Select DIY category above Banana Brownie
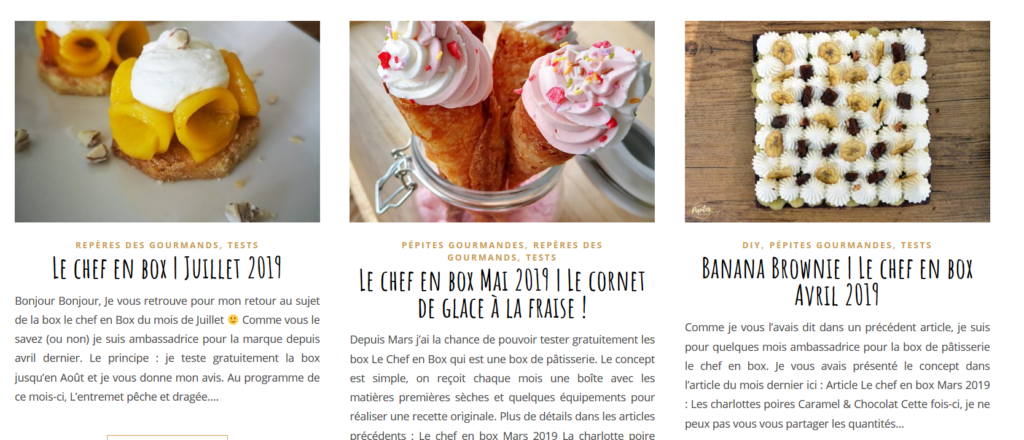Viewport: 1024px width, 440px height. [751, 244]
